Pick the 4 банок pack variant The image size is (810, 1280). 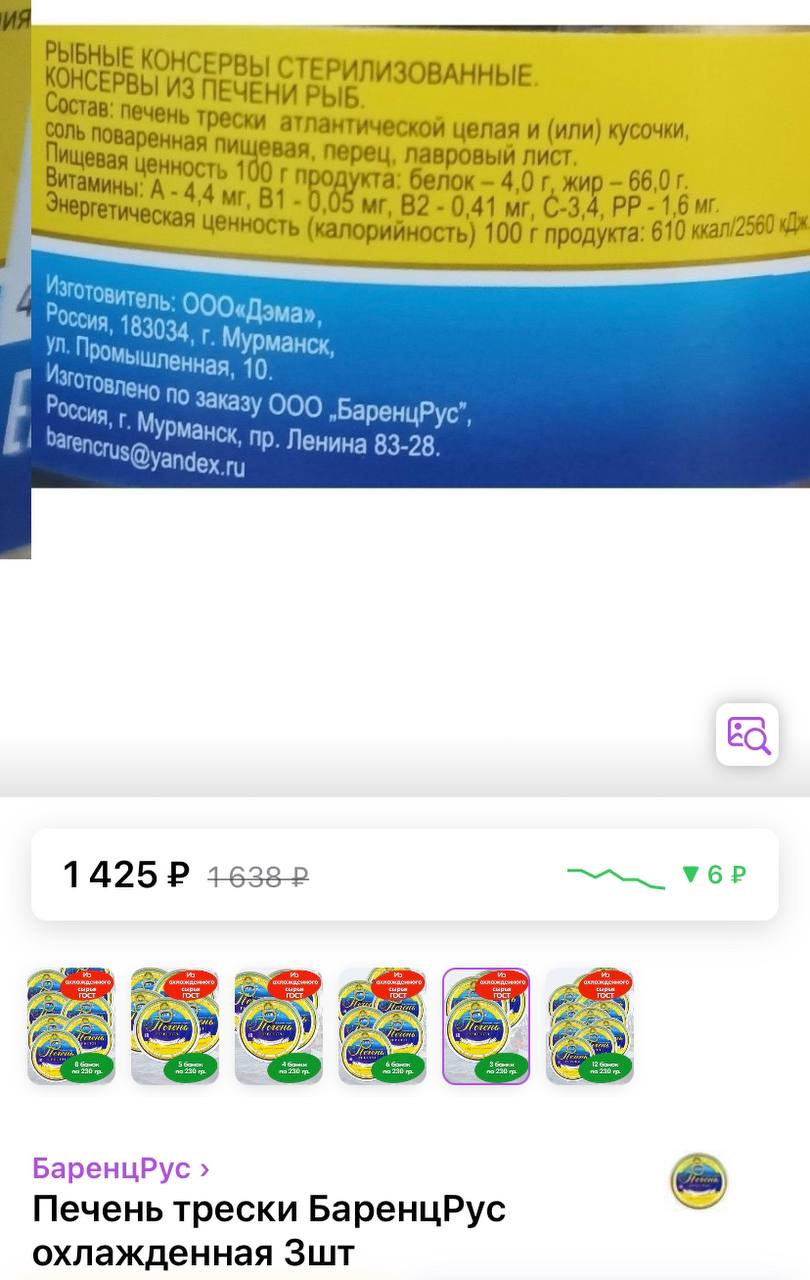click(279, 1026)
